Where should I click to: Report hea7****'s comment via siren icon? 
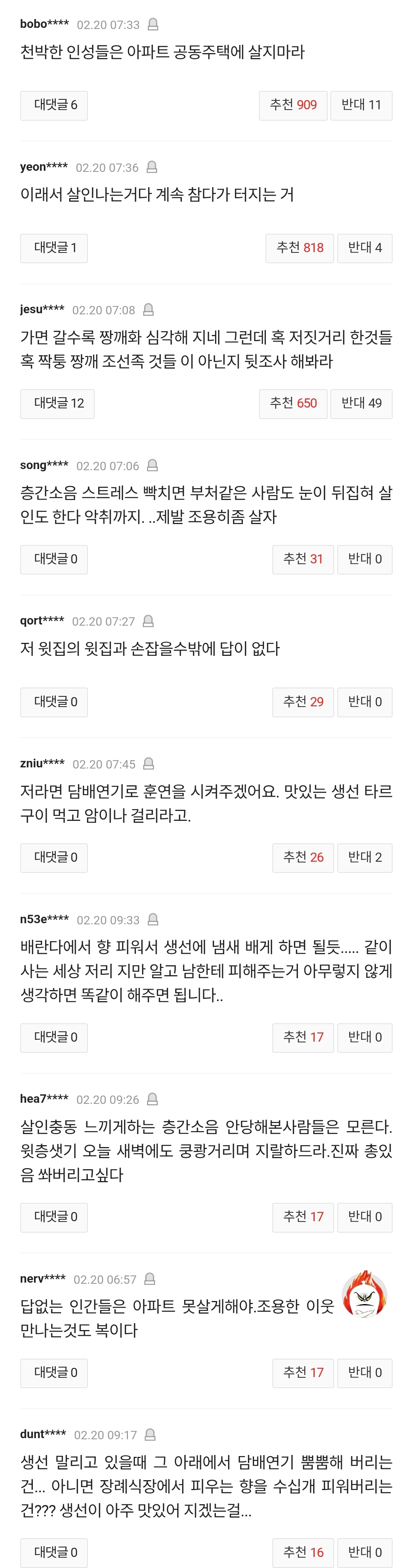(x=153, y=1099)
